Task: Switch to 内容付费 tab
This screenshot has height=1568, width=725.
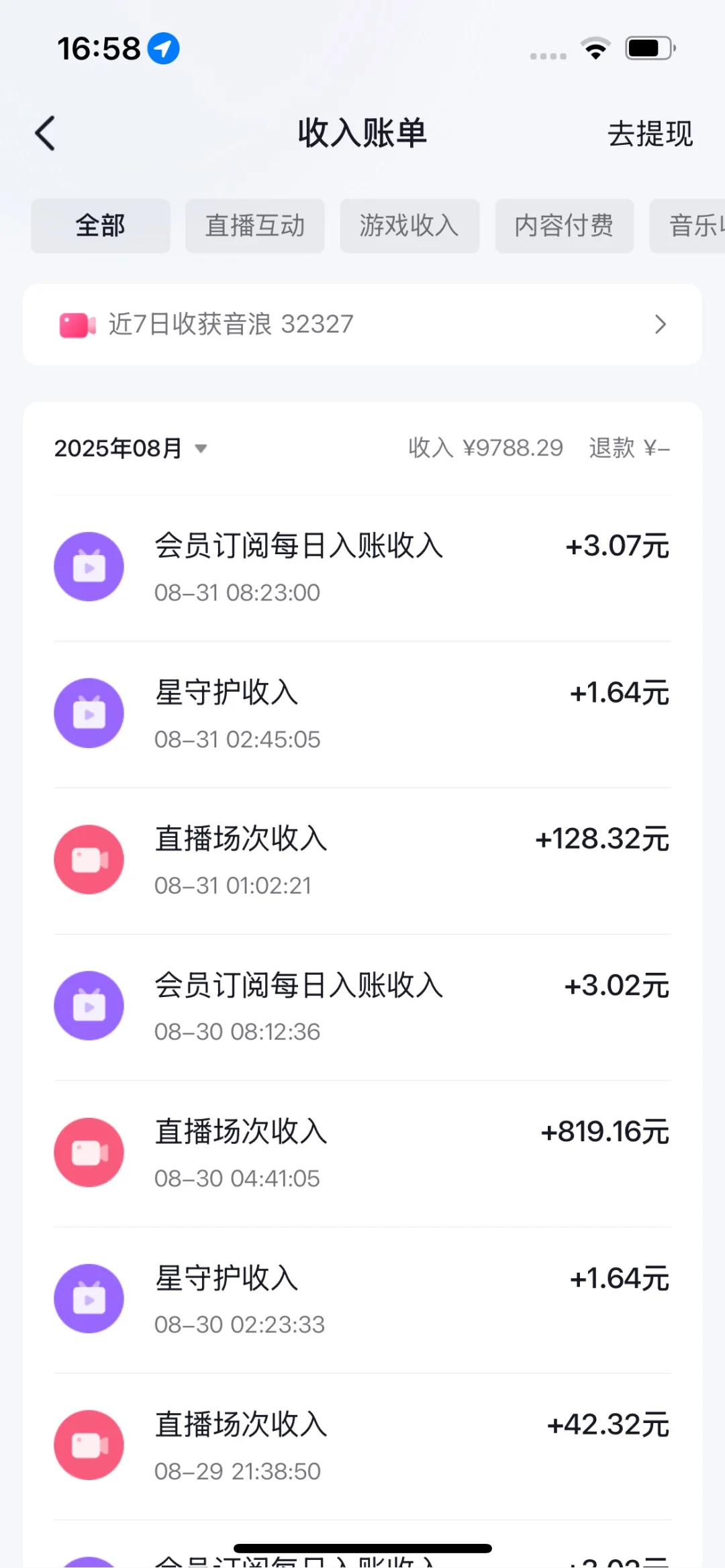Action: [x=564, y=226]
